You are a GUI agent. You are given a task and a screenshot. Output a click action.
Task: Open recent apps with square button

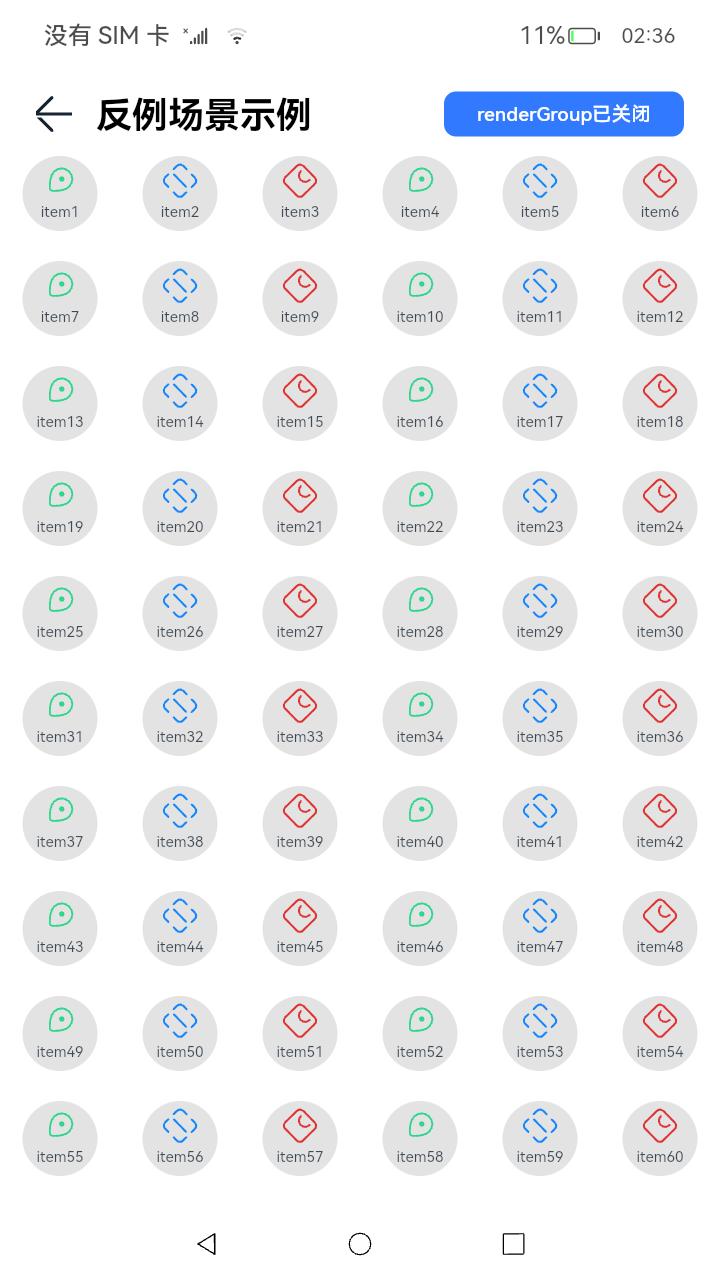coord(513,1243)
